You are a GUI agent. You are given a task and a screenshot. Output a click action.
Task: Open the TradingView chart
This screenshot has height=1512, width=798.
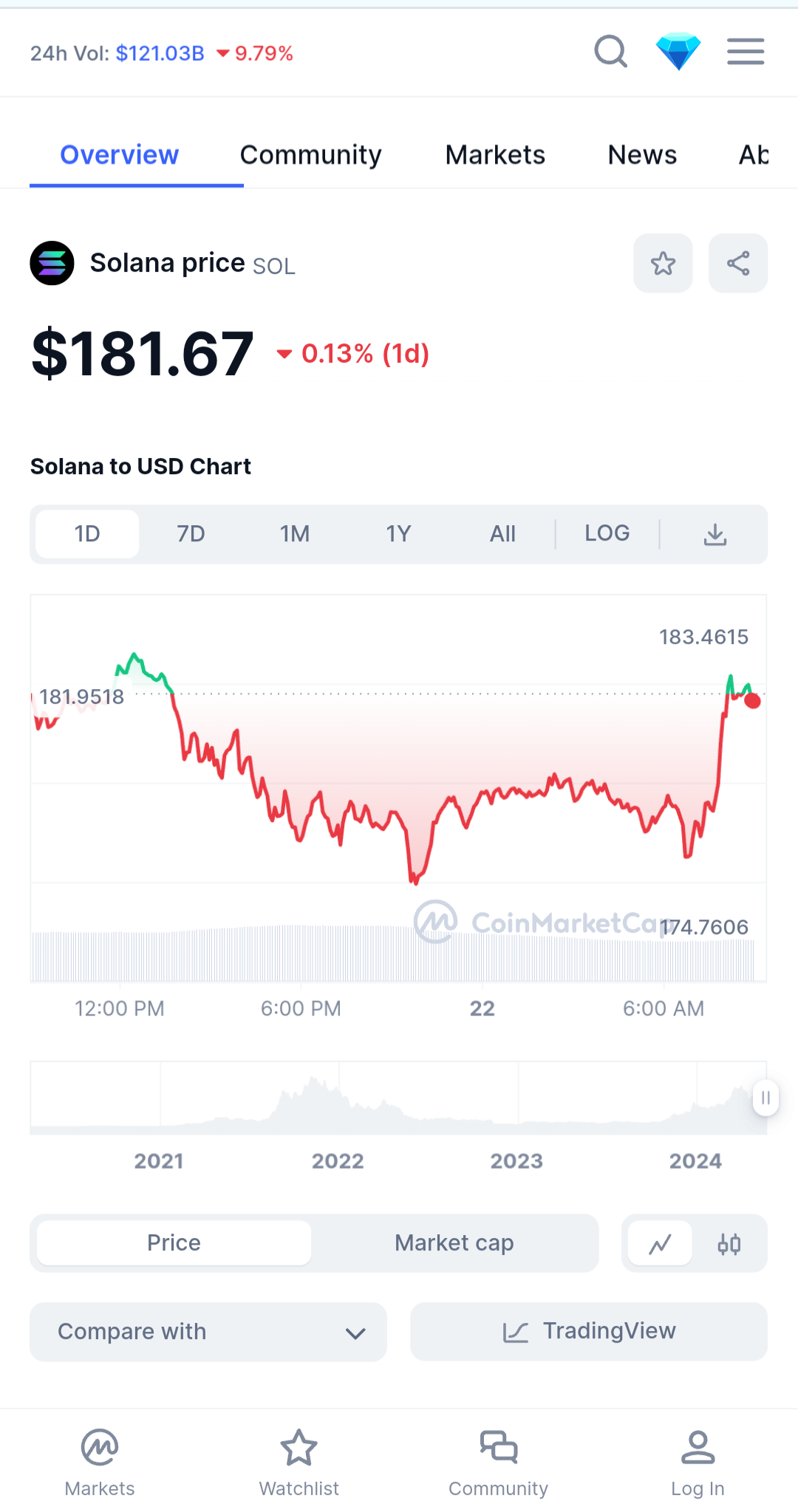589,1331
